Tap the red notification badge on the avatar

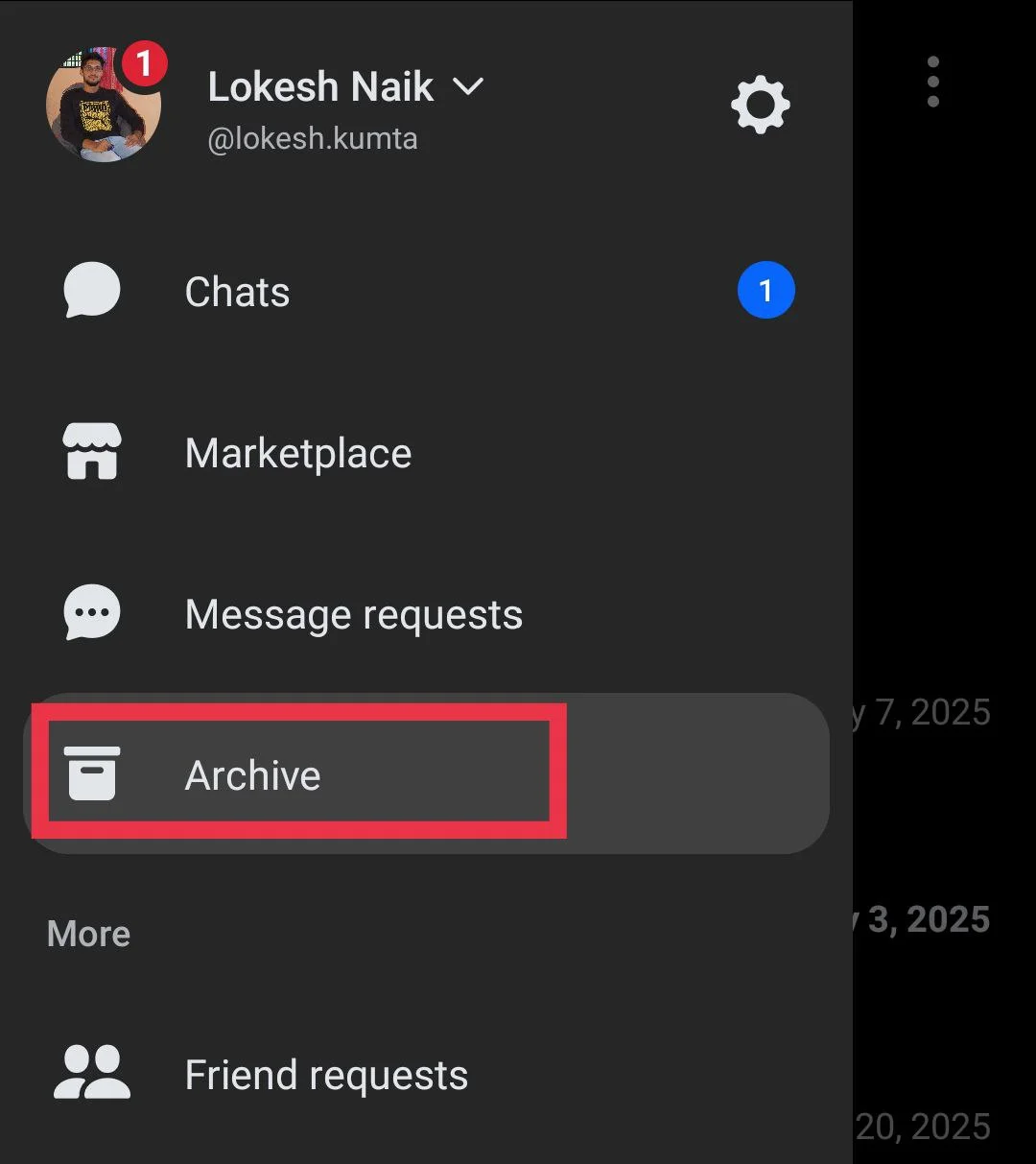145,62
